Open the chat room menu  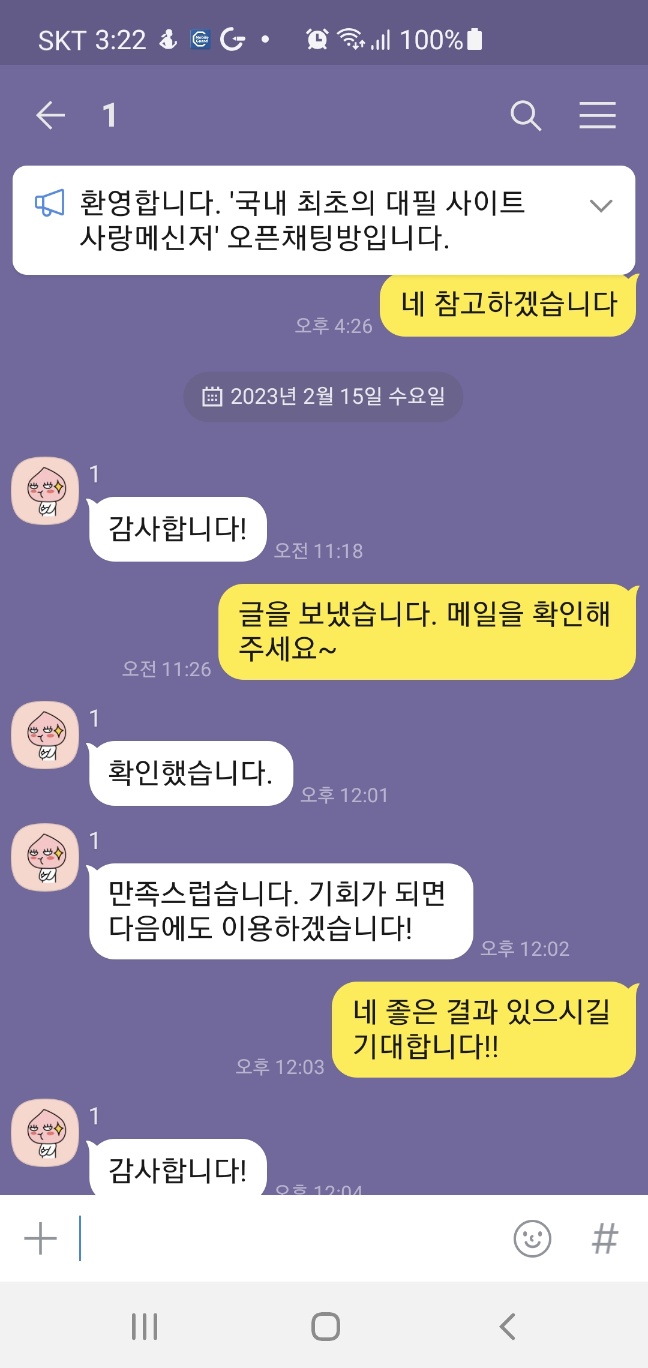[597, 116]
